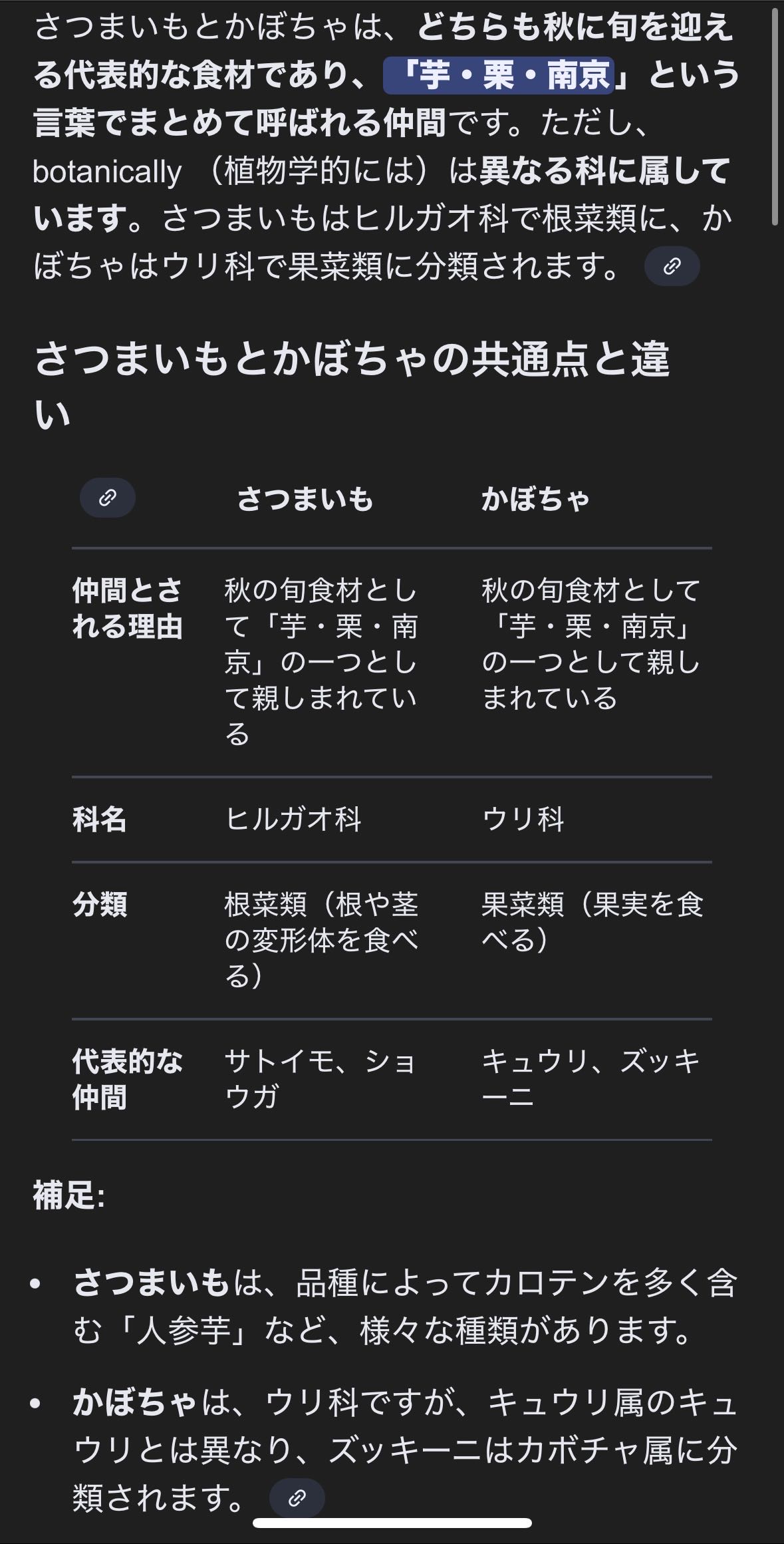Viewport: 784px width, 1544px height.
Task: Open source link after the かぼちゃ supplementary note
Action: (297, 1498)
